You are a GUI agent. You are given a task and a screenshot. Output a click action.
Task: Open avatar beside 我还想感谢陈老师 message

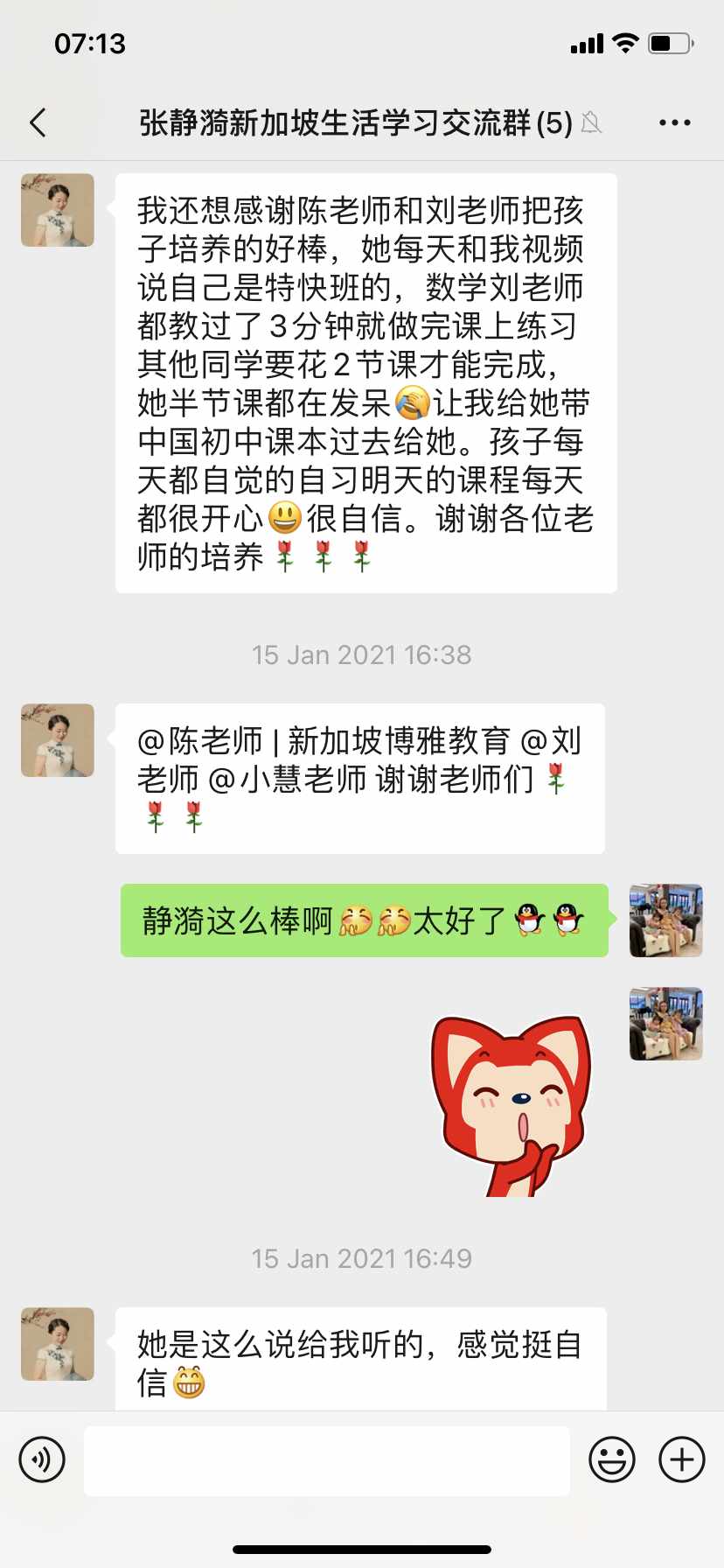tap(58, 210)
